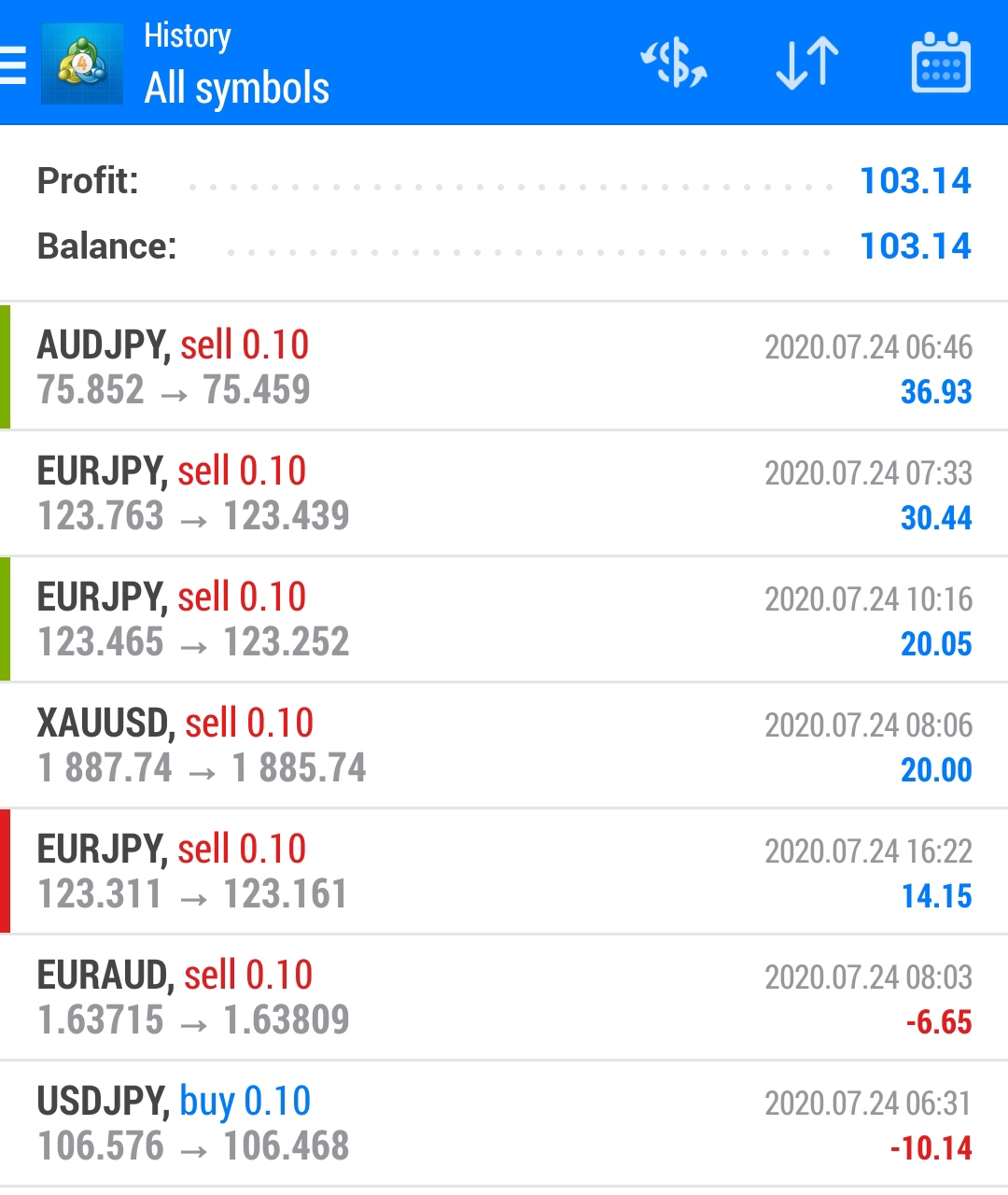This screenshot has height=1195, width=1008.
Task: Open the symbol filter icon
Action: 674,63
